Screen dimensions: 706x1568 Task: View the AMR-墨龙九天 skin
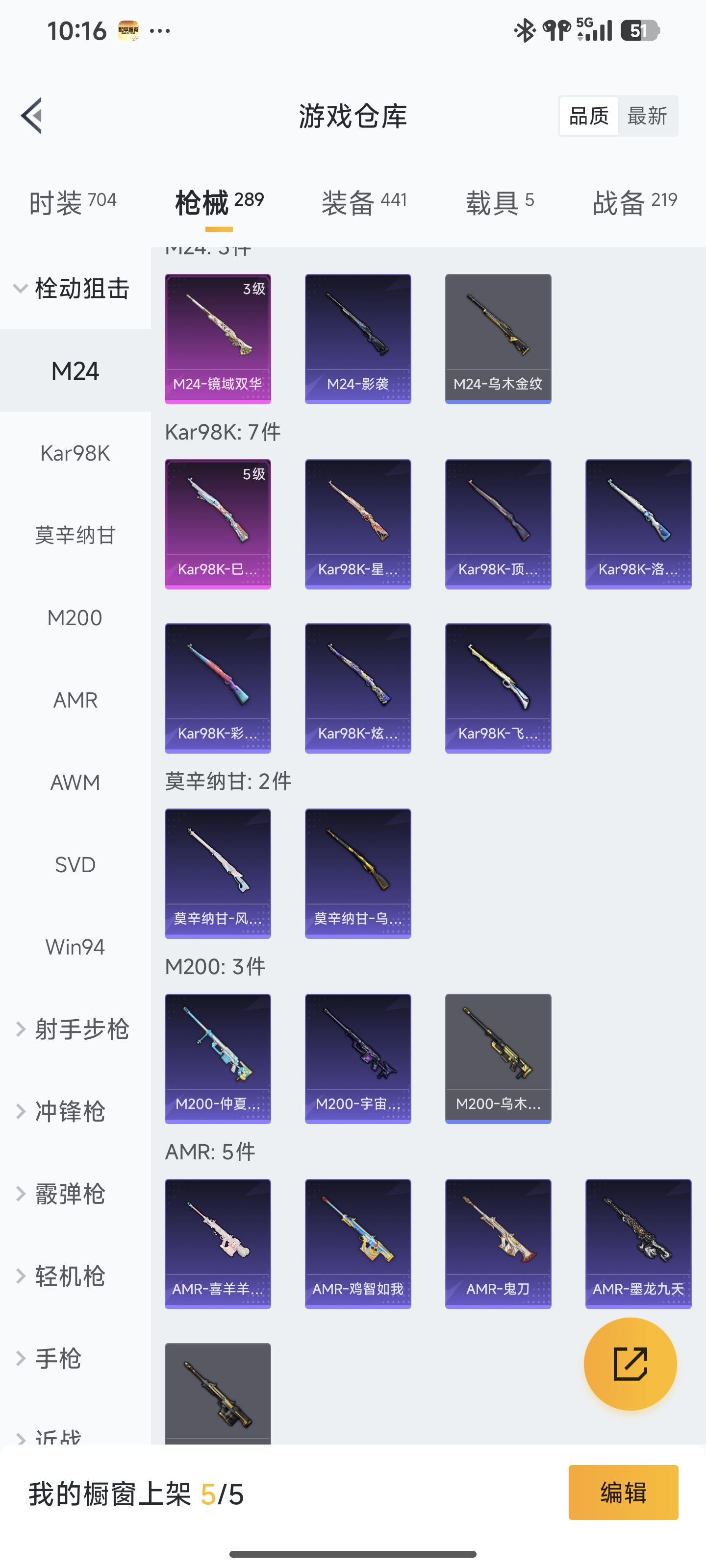point(638,1243)
